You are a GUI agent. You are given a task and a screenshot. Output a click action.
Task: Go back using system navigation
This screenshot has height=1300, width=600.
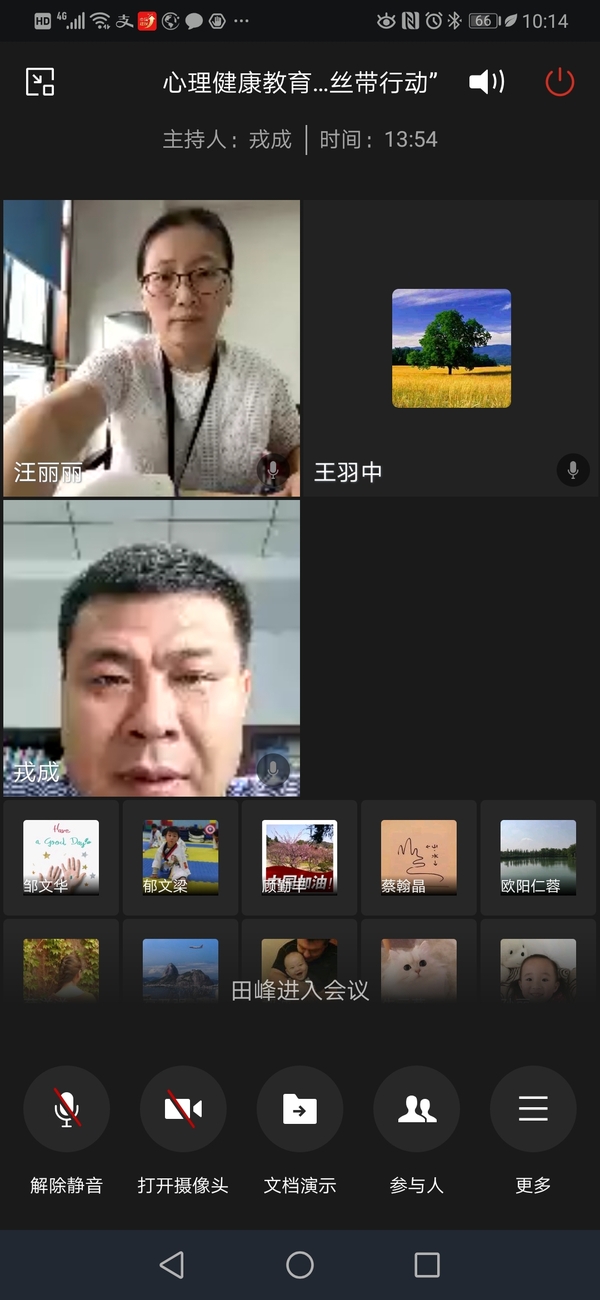click(172, 1265)
